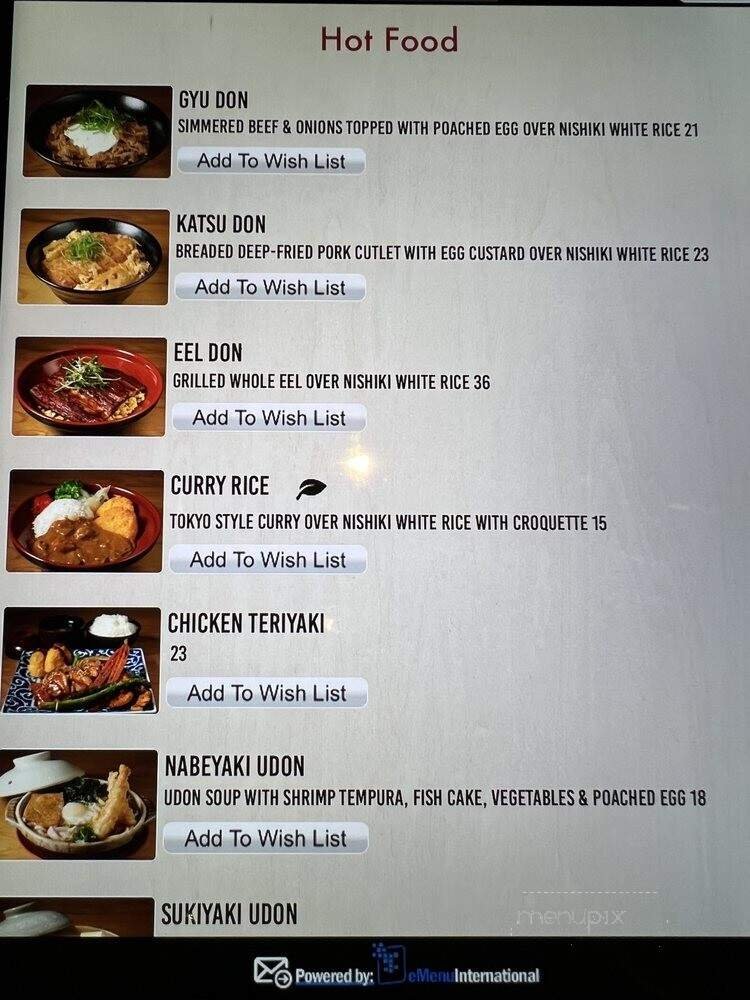Viewport: 750px width, 1000px height.
Task: Add Katsu Don to the wish list
Action: point(272,287)
